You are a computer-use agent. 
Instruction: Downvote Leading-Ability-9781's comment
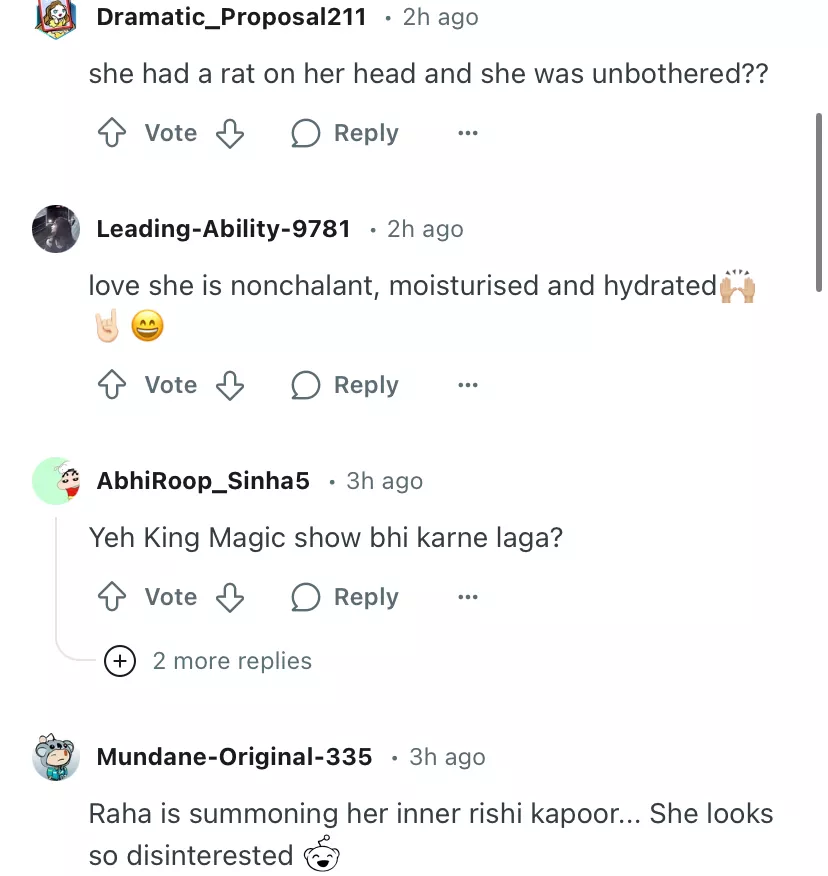[x=231, y=385]
